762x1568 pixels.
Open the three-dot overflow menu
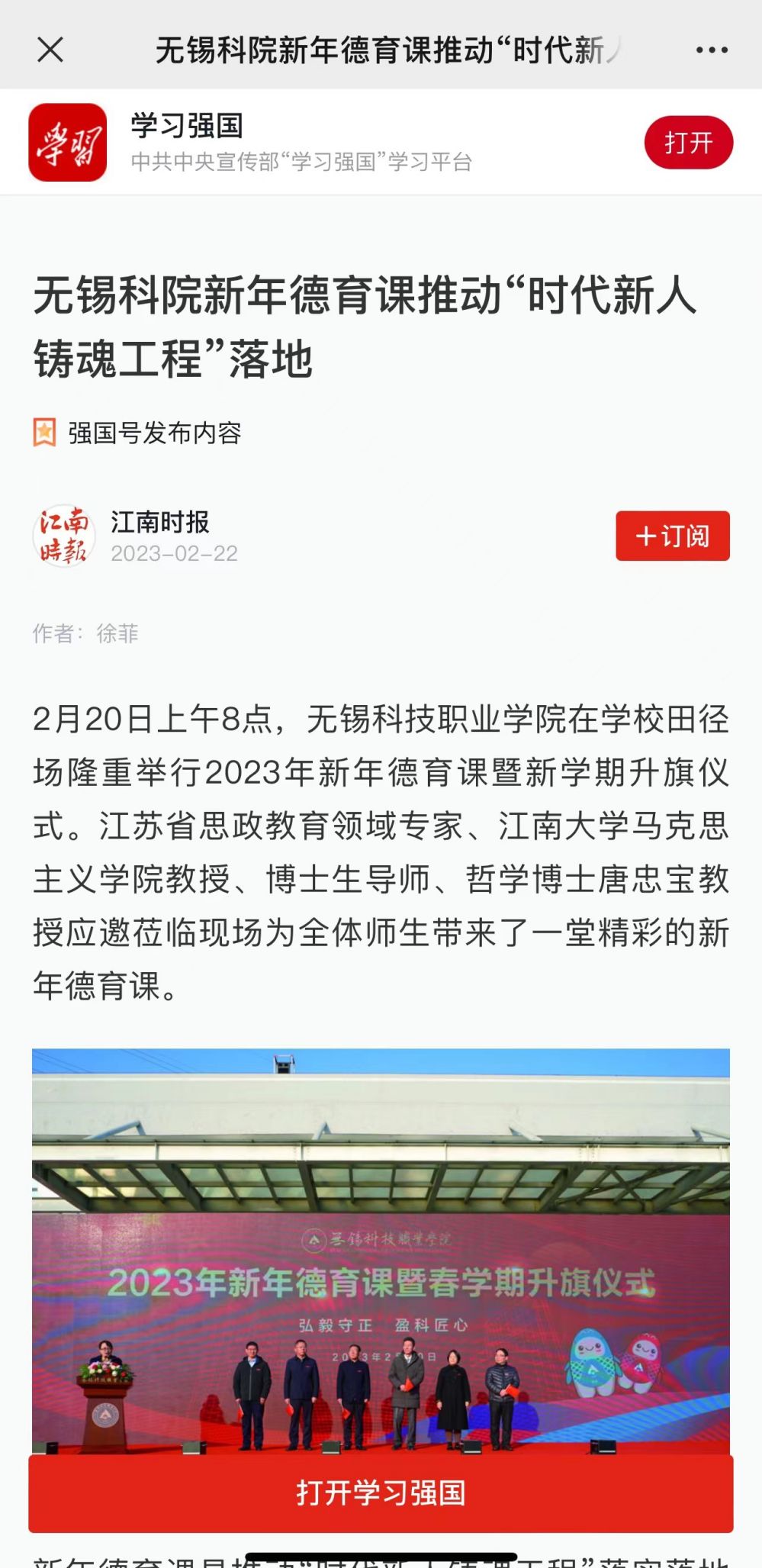click(x=711, y=50)
